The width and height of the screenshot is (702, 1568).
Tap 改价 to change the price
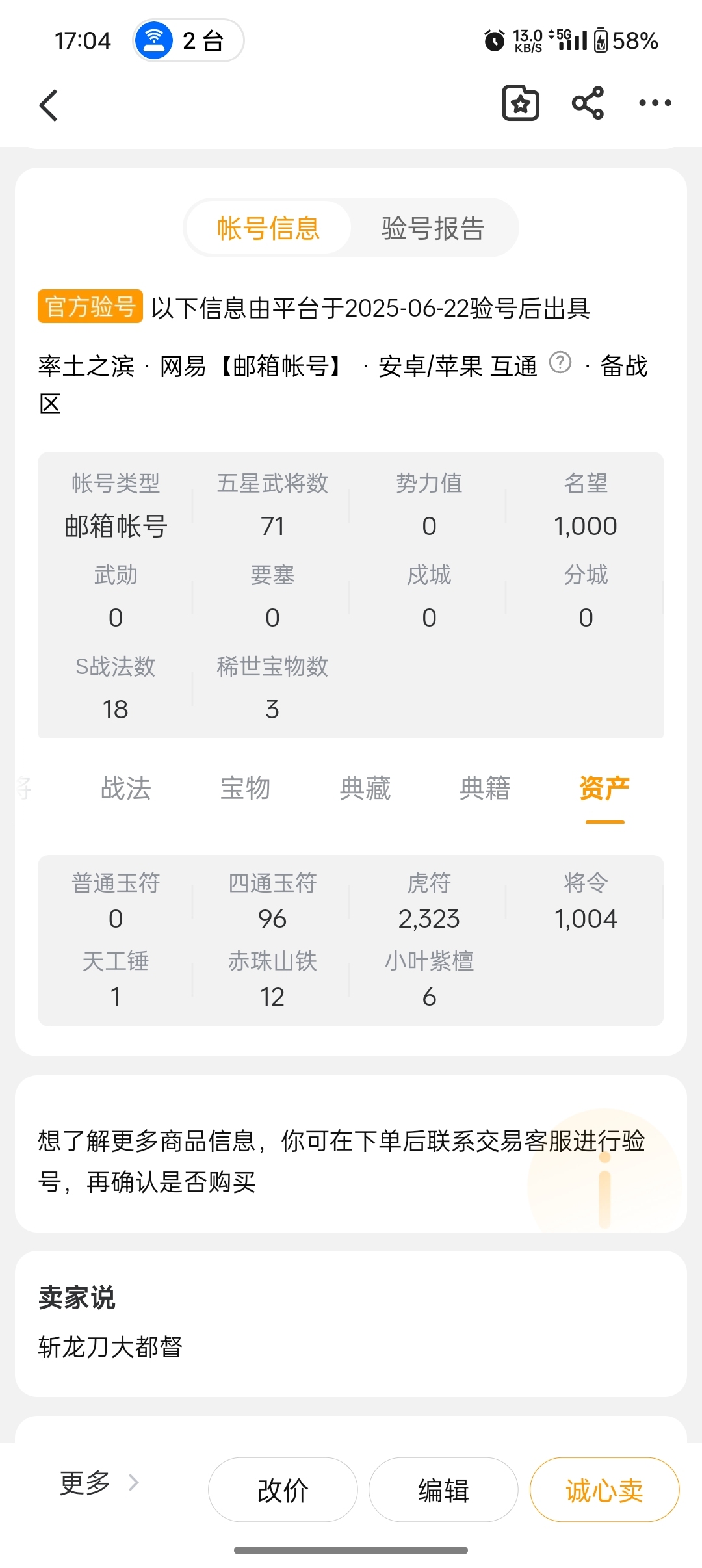click(x=283, y=1490)
